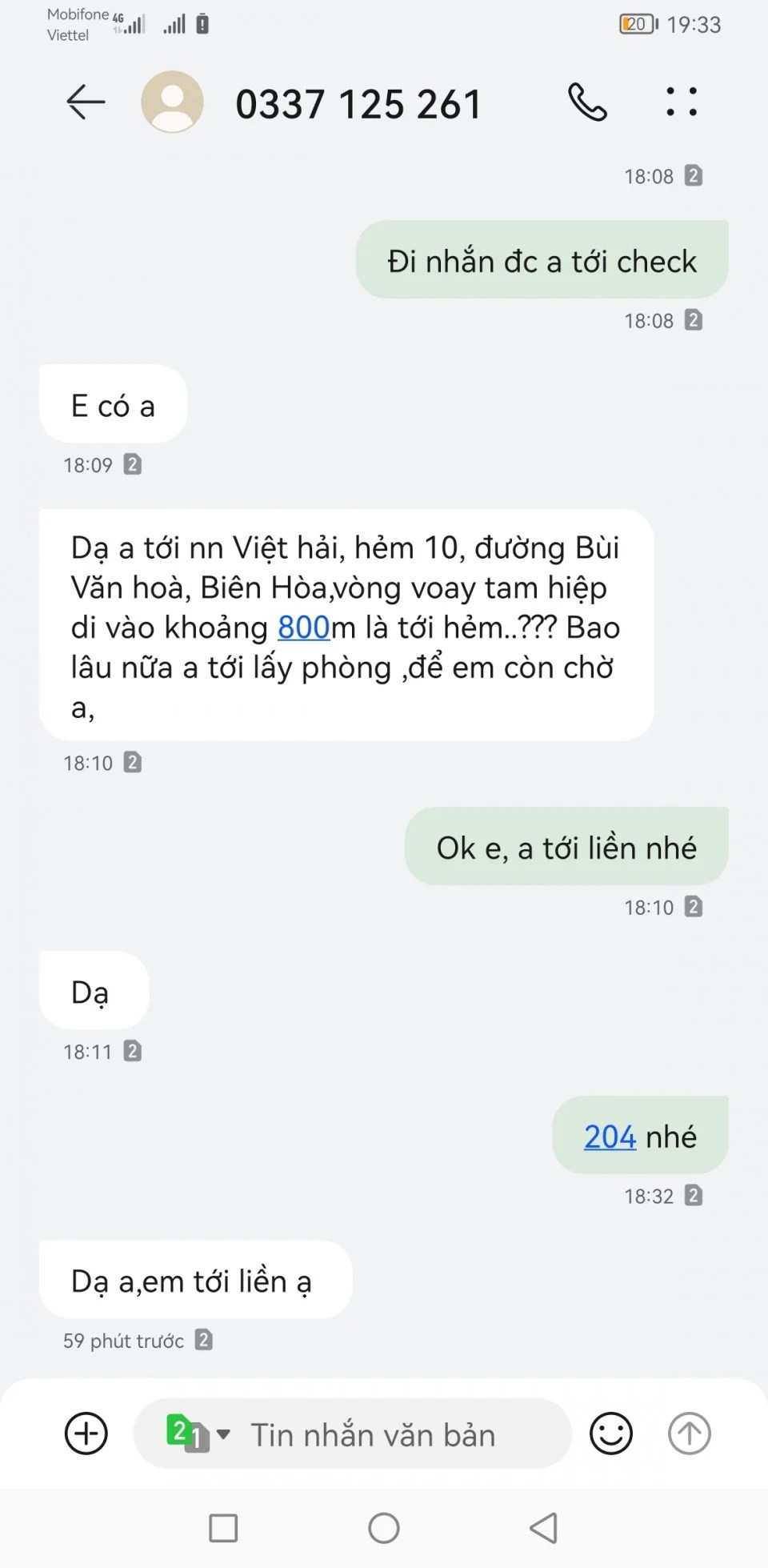Tap the underlined 800 link
This screenshot has height=1568, width=768.
click(304, 628)
